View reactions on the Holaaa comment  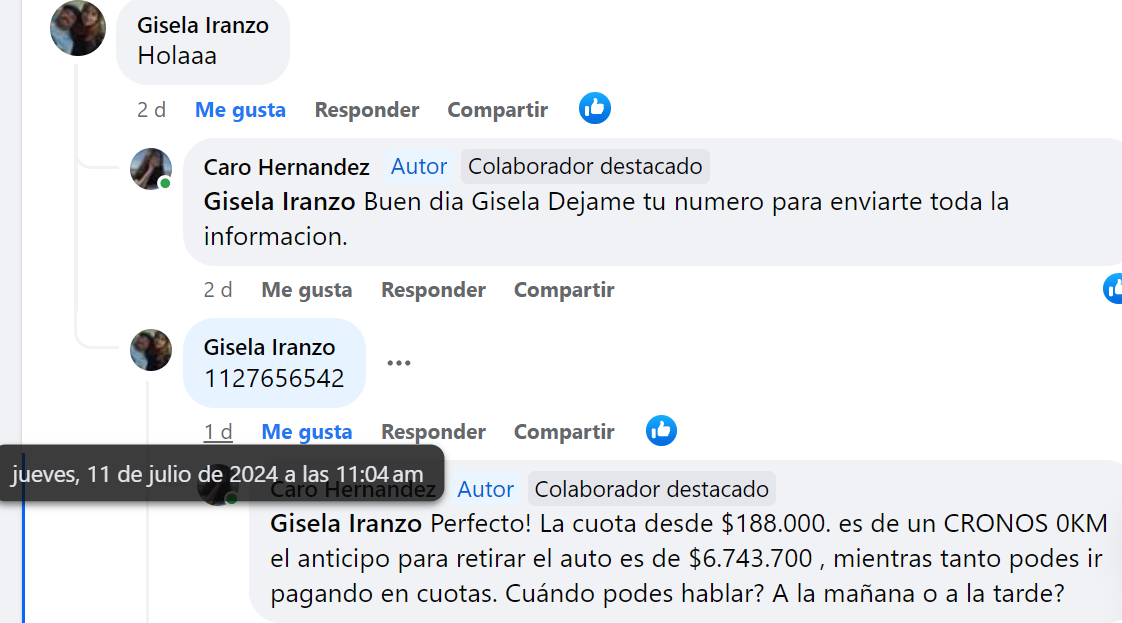pos(595,108)
